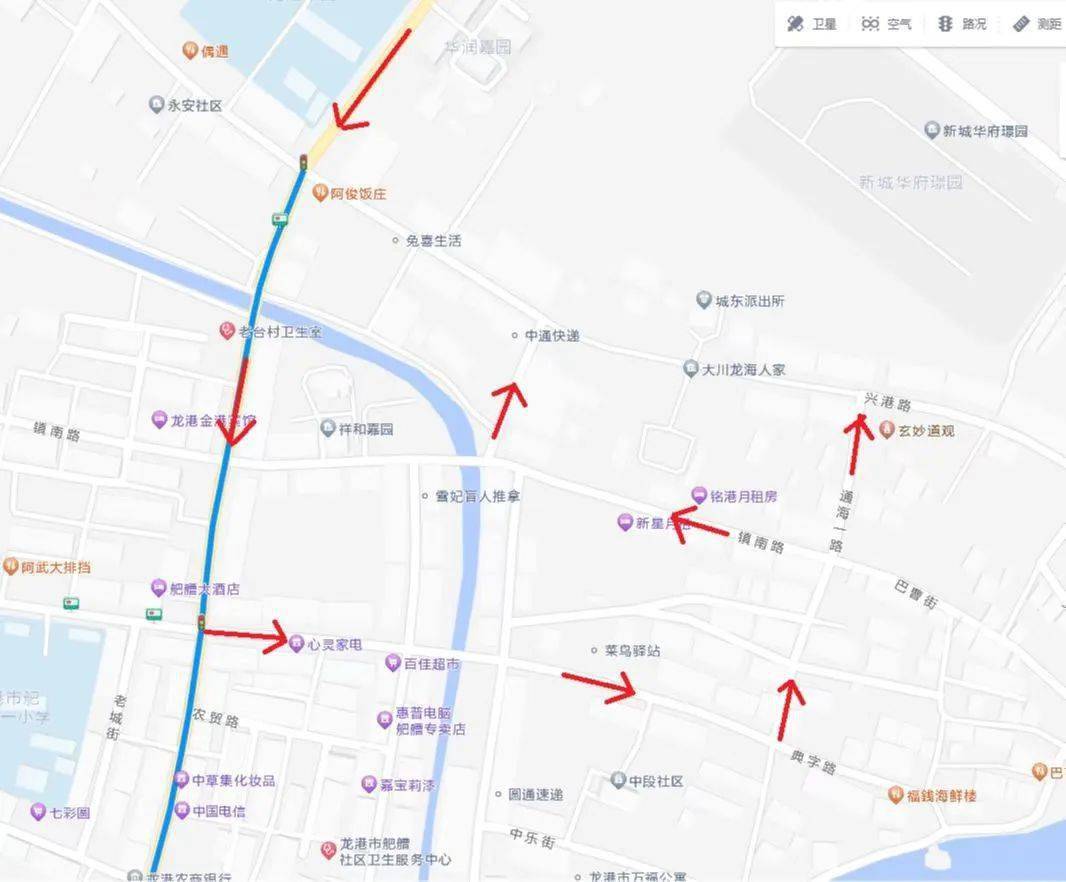The height and width of the screenshot is (882, 1066).
Task: Tap the 玄妙道观 marker
Action: coord(887,430)
